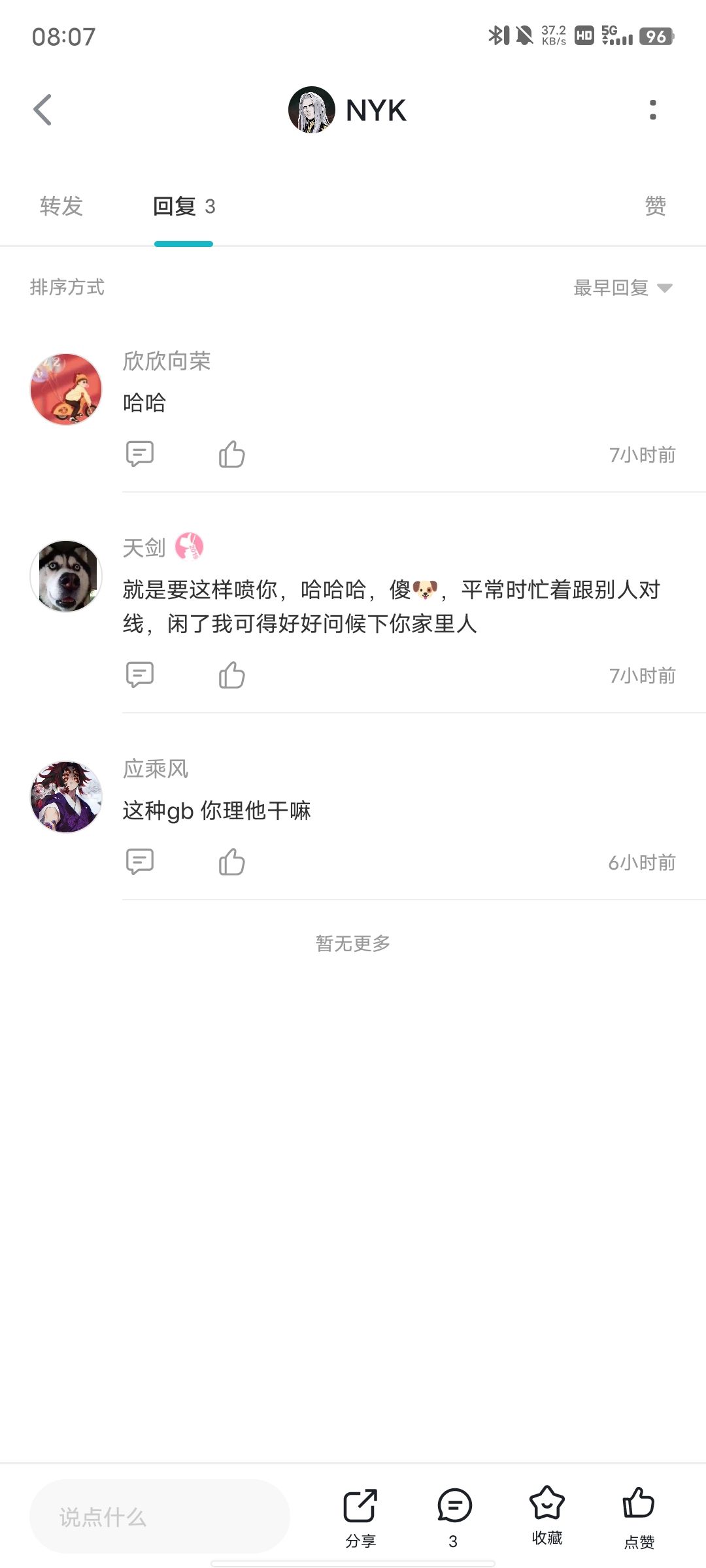The height and width of the screenshot is (1568, 706).
Task: Open 天剑's husky avatar
Action: click(66, 576)
